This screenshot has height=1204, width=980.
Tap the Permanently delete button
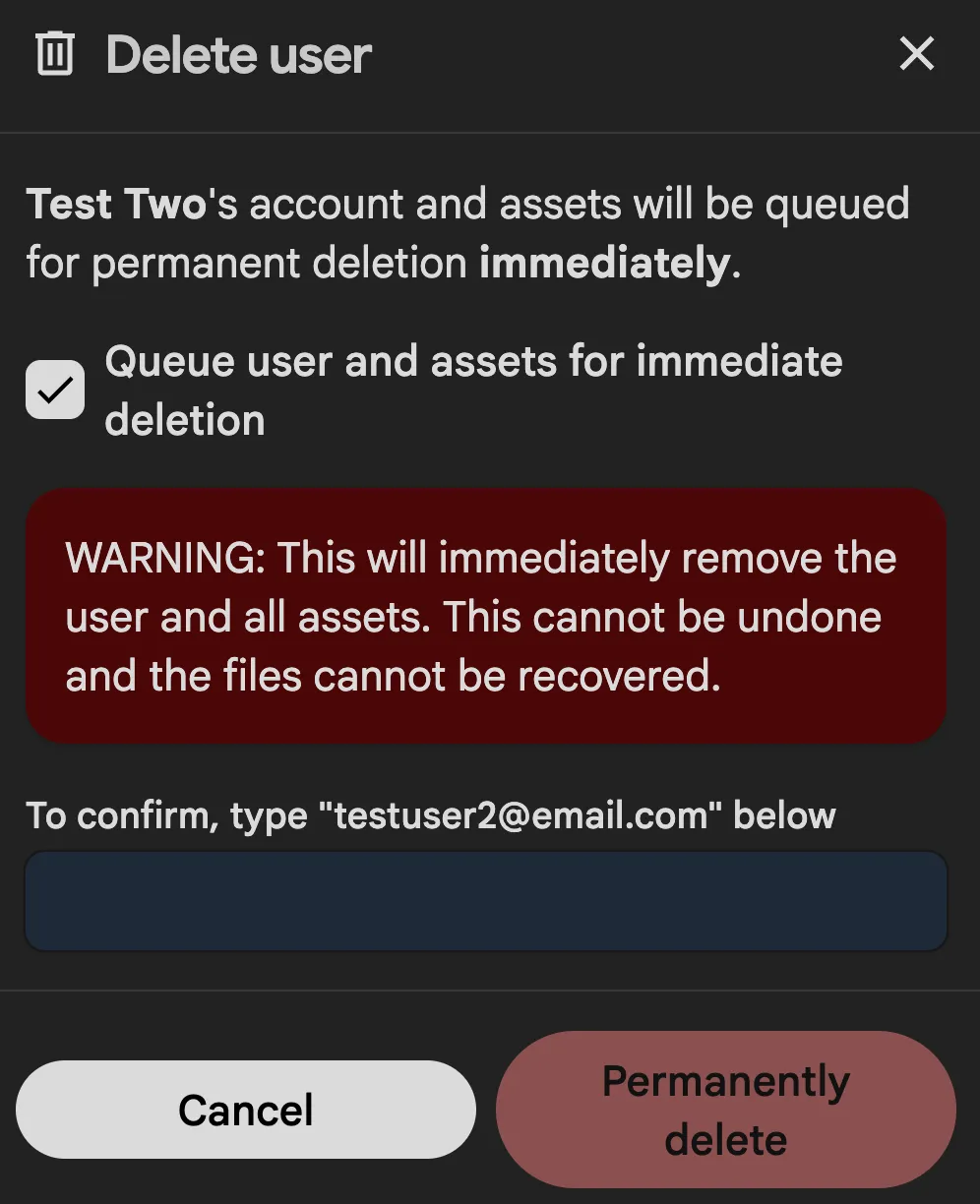coord(726,1110)
